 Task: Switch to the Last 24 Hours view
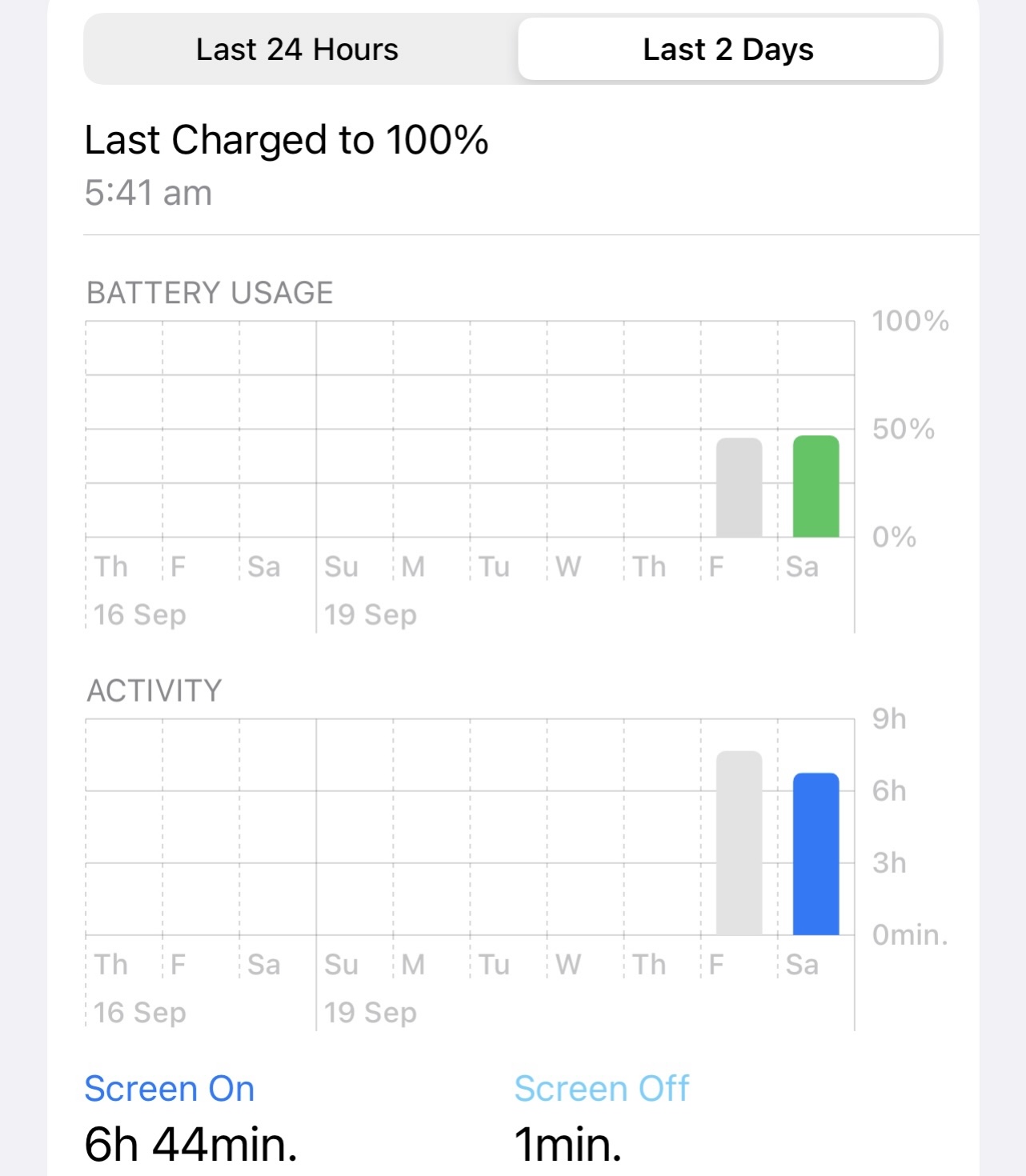(297, 50)
